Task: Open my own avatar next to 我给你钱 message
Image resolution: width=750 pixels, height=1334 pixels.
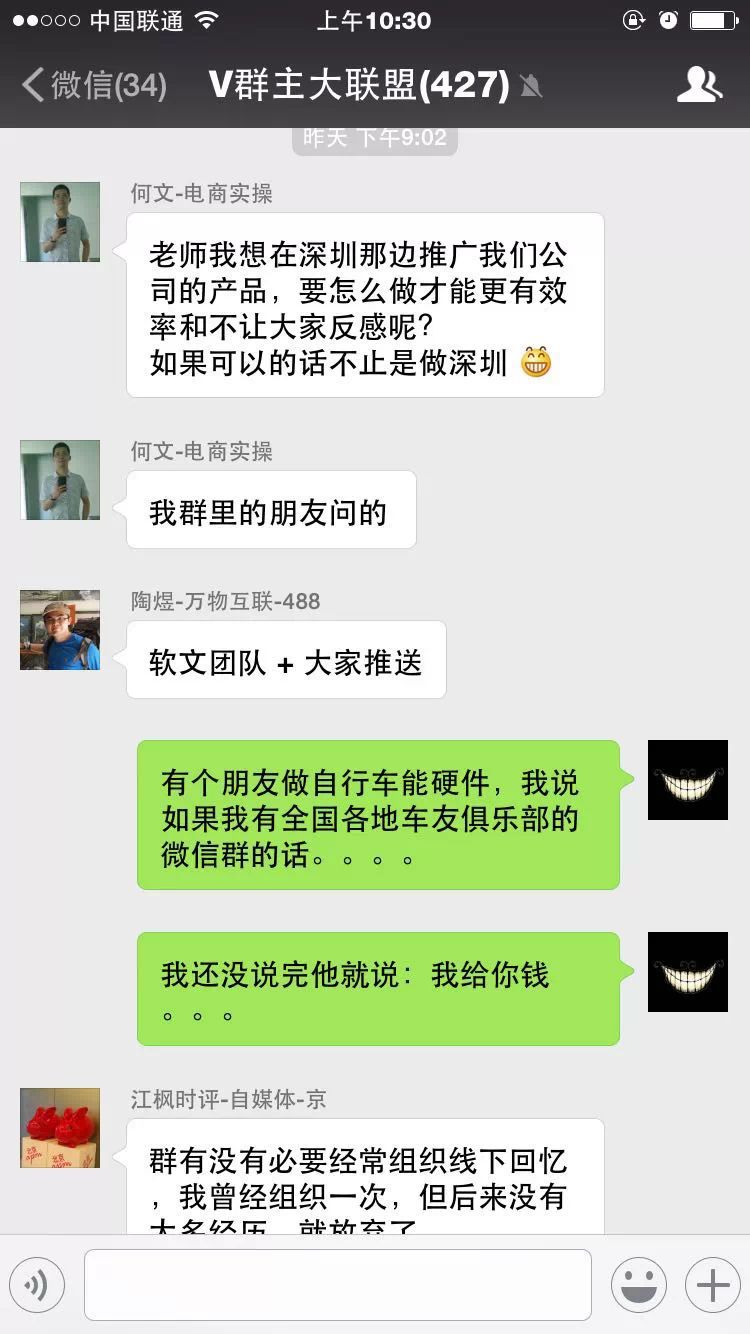Action: [687, 972]
